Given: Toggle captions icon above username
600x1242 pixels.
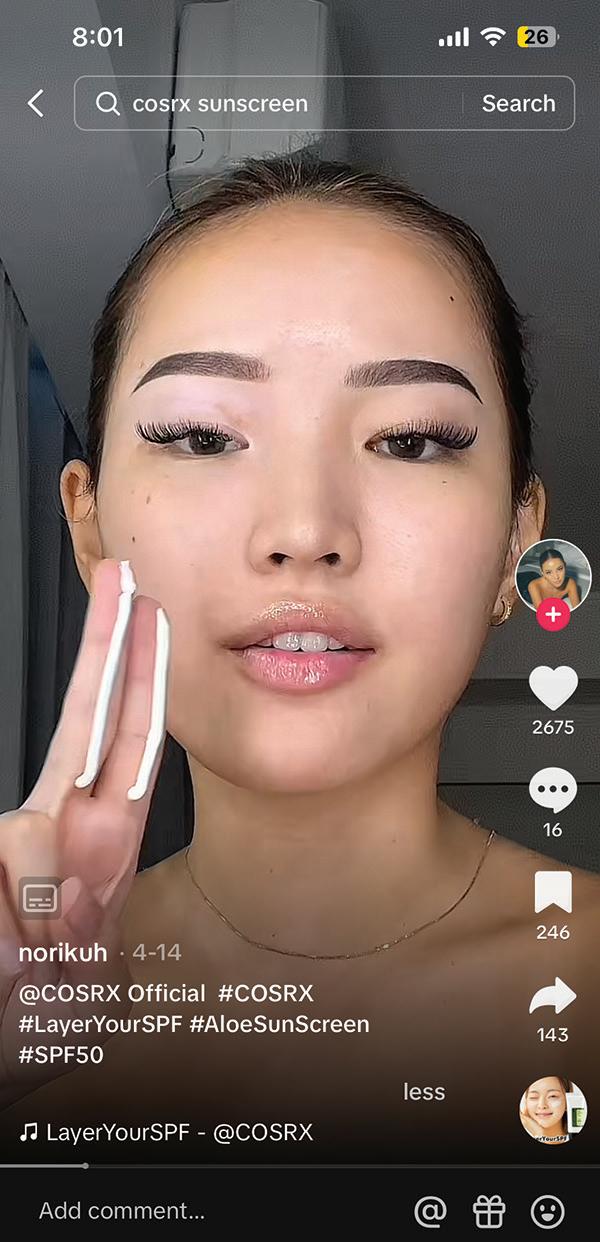Looking at the screenshot, I should (x=40, y=897).
